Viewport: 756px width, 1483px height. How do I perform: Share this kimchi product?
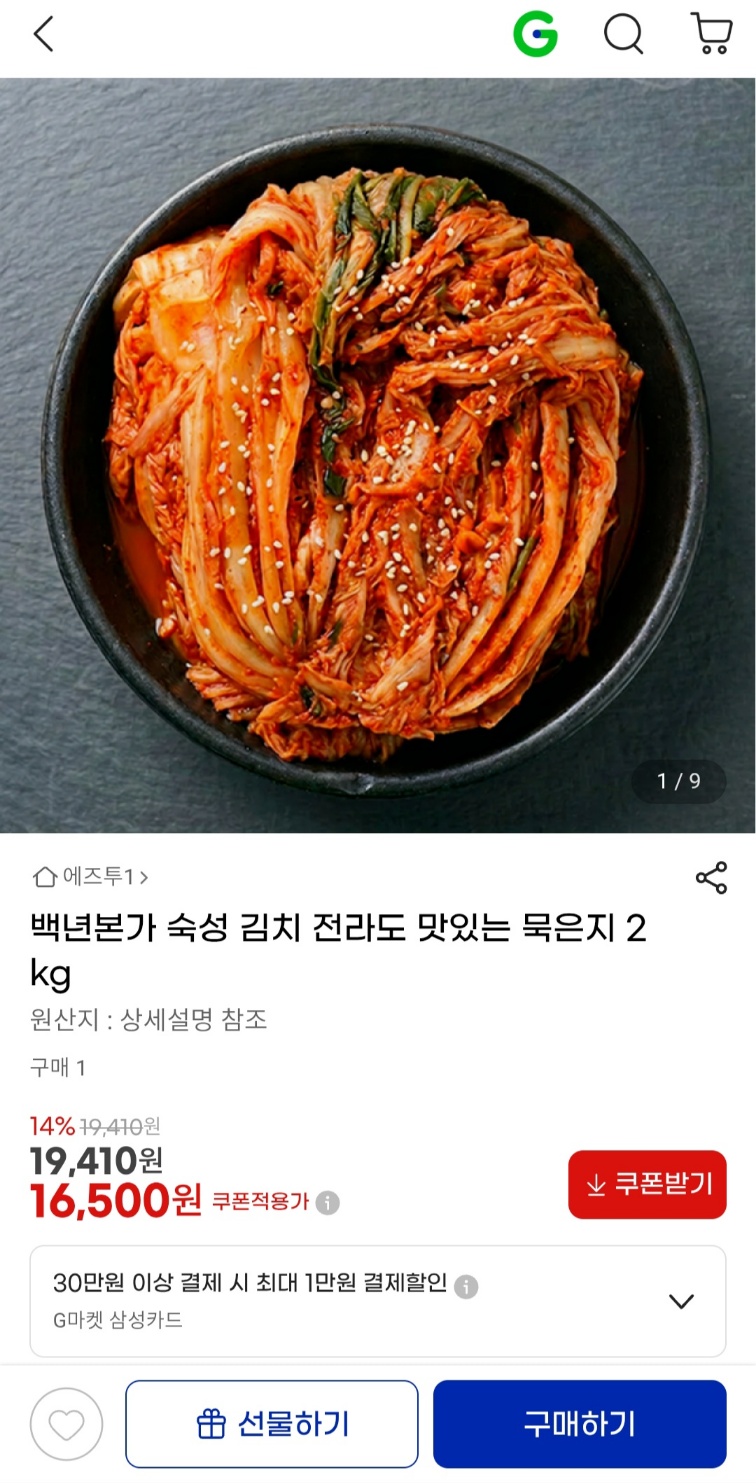[x=711, y=878]
